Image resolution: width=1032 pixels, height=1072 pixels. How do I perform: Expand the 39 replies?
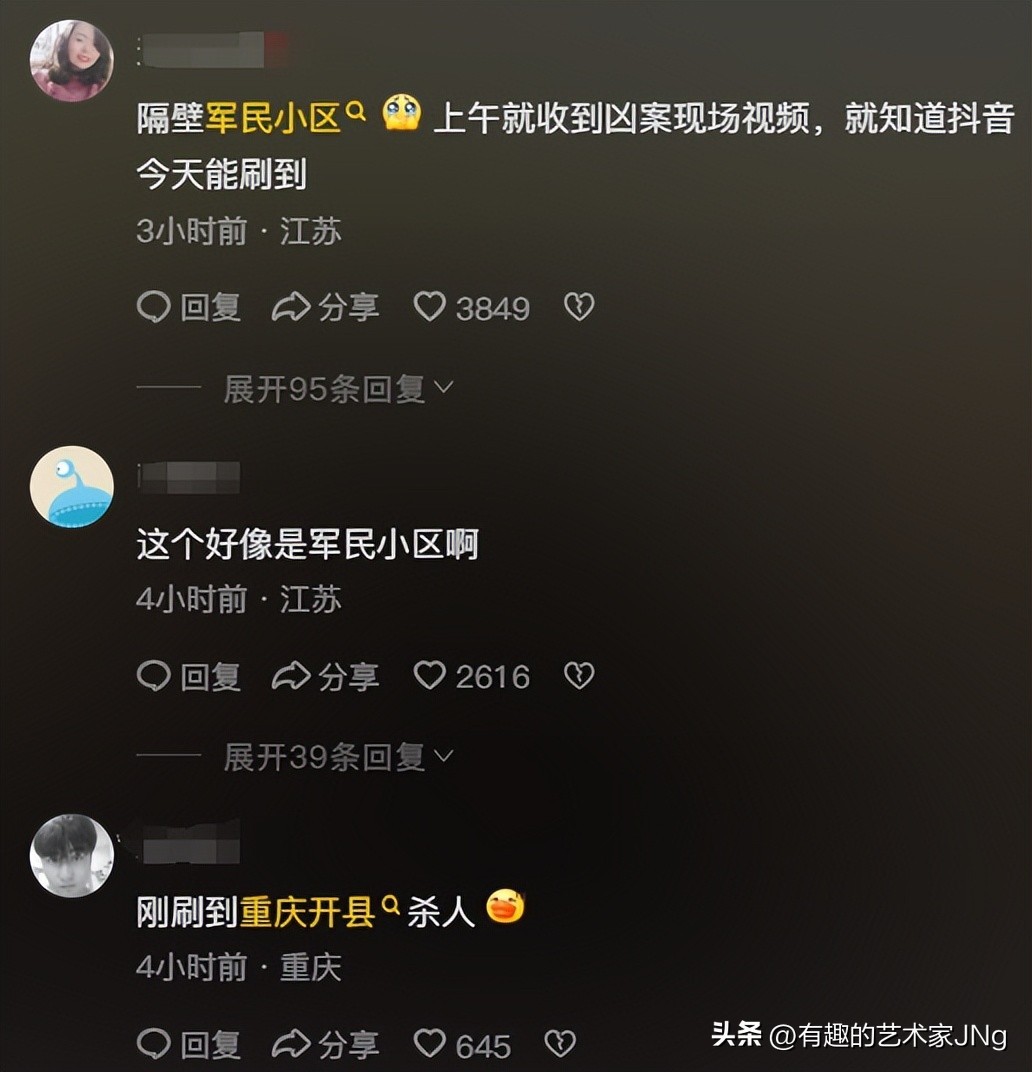tap(338, 758)
